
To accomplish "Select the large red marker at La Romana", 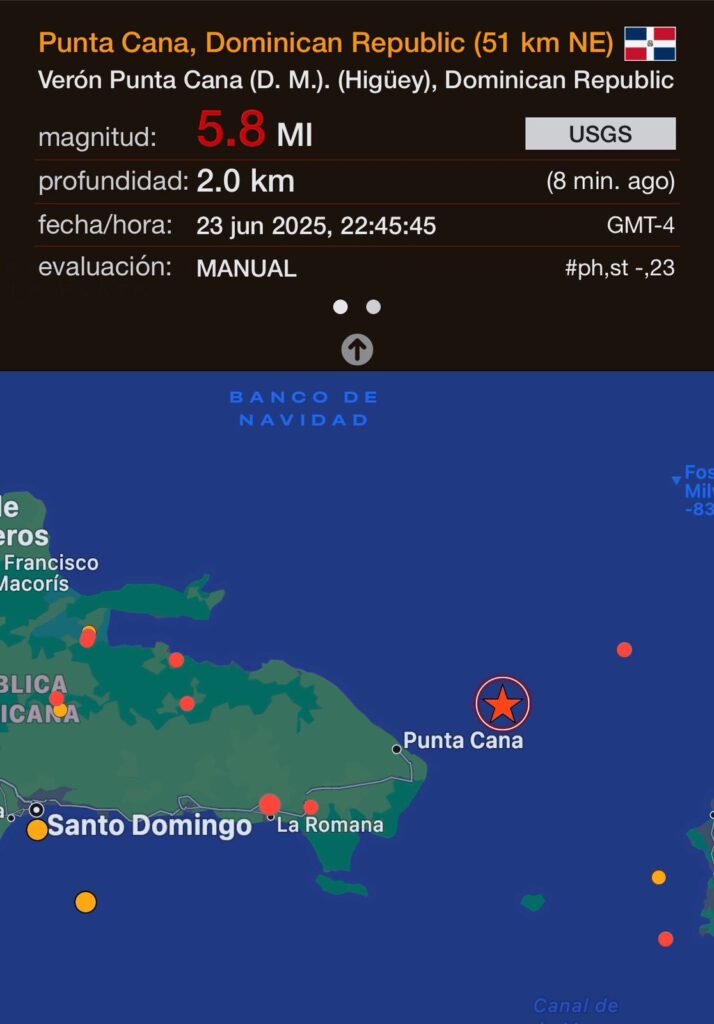I will point(270,804).
